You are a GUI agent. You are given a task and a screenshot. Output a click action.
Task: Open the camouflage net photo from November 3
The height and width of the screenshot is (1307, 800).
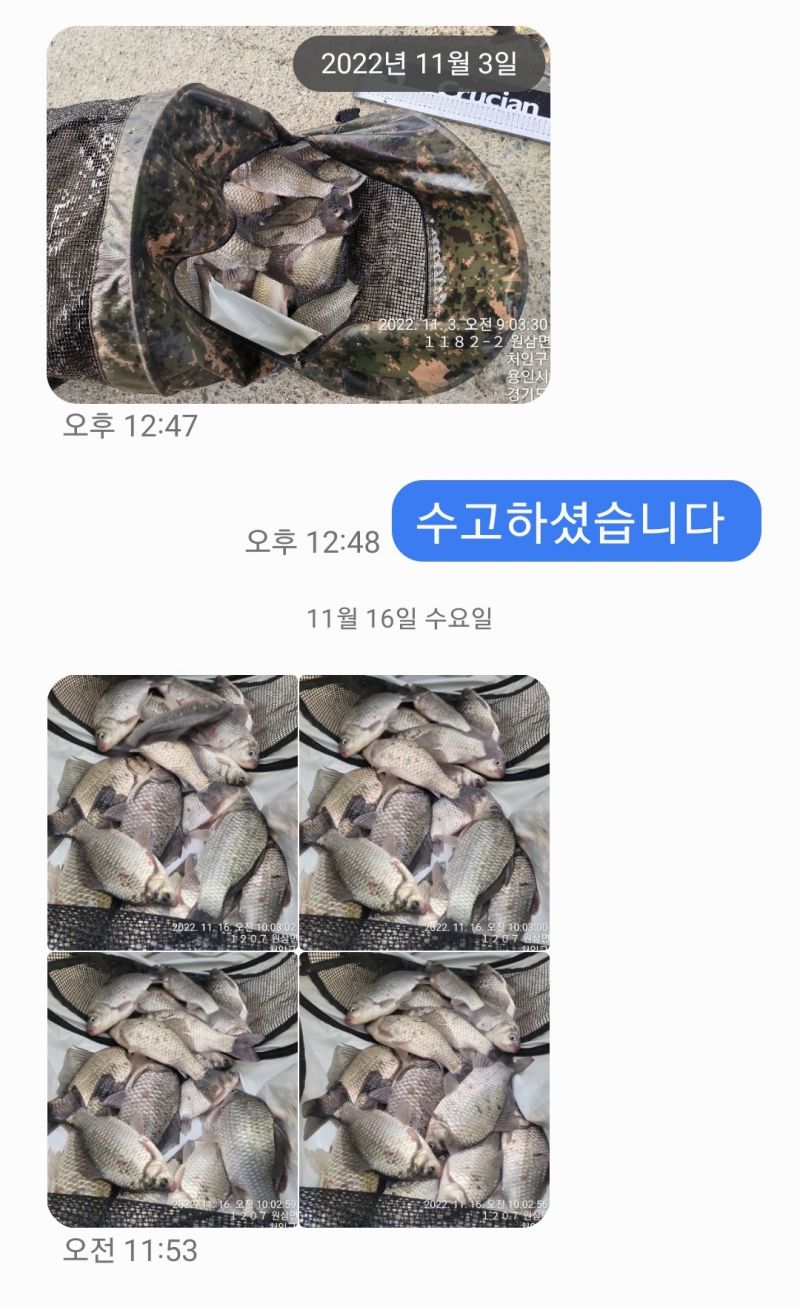[x=298, y=214]
